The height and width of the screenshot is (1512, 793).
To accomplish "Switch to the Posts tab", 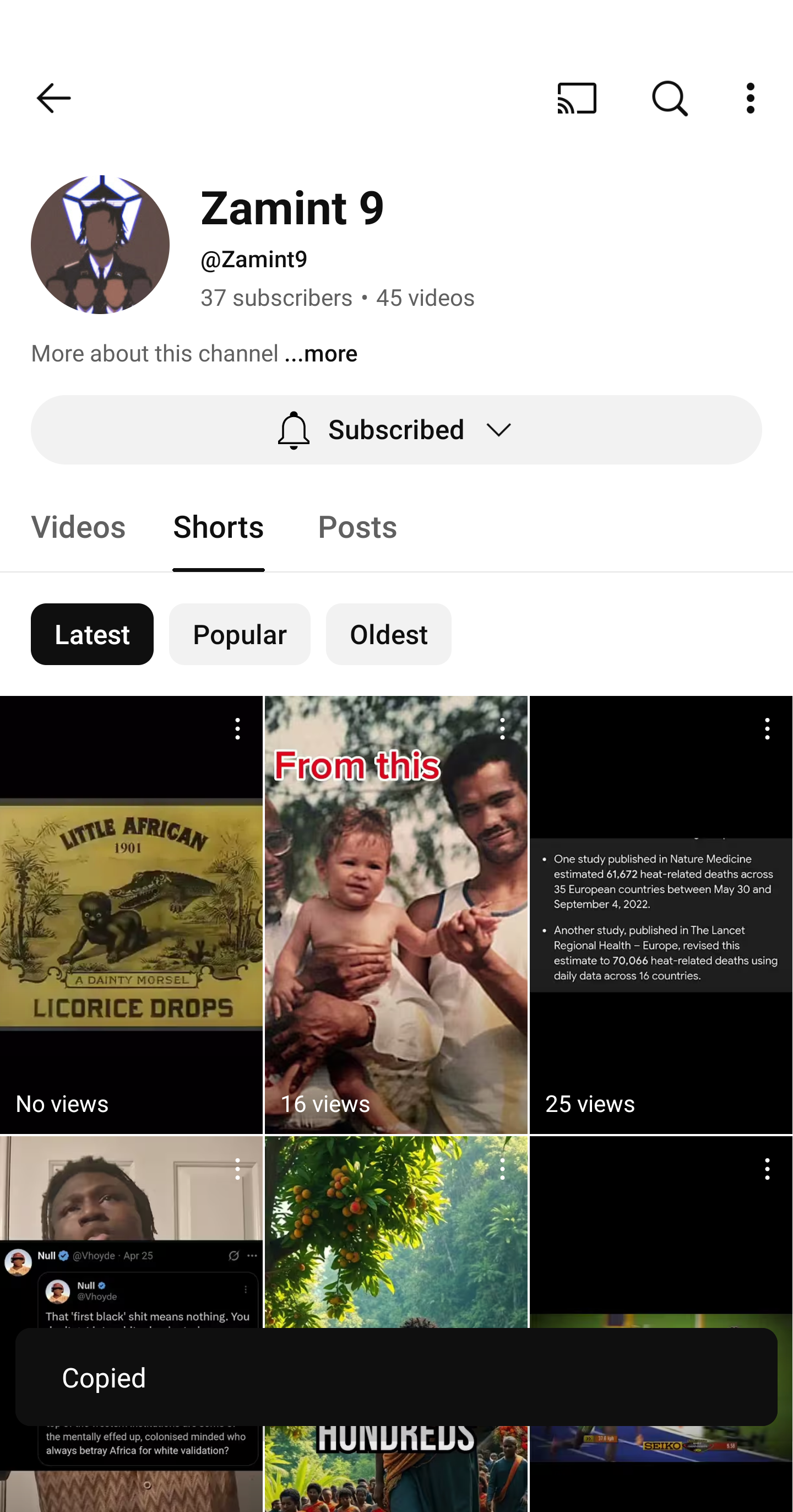I will pyautogui.click(x=357, y=527).
